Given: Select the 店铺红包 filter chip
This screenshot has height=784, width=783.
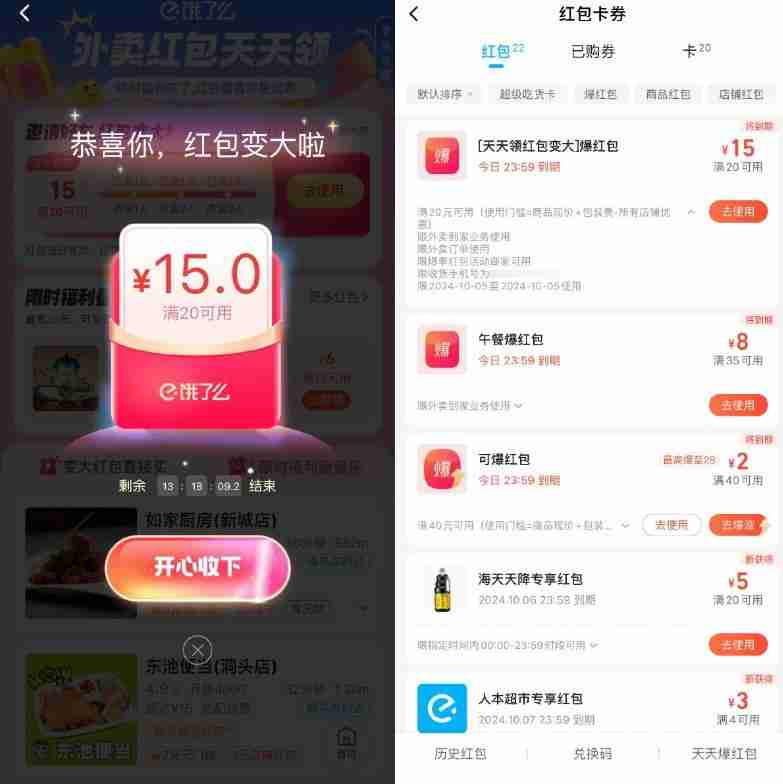Looking at the screenshot, I should (740, 94).
